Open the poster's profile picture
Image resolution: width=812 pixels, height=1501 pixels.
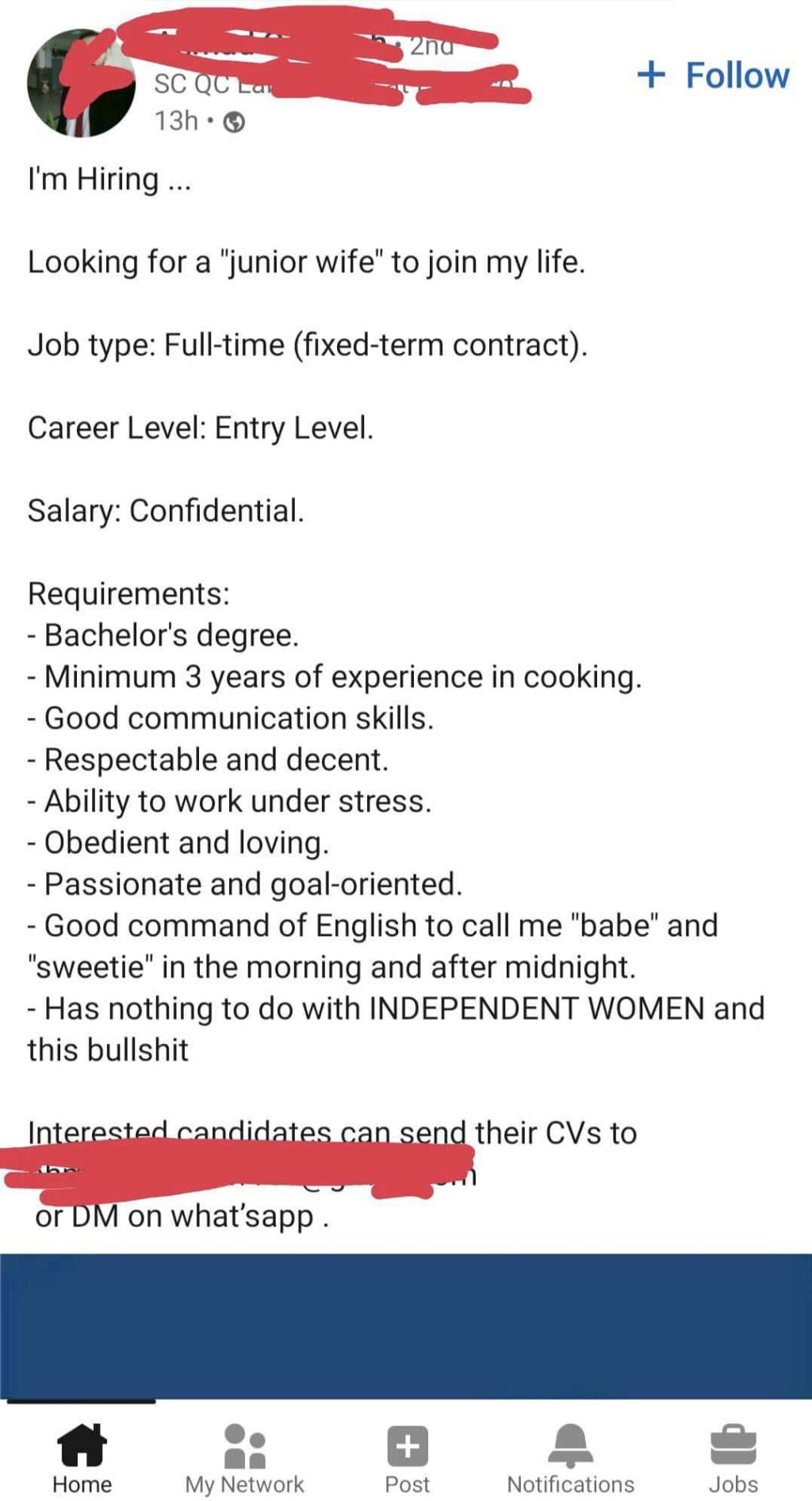pos(81,83)
